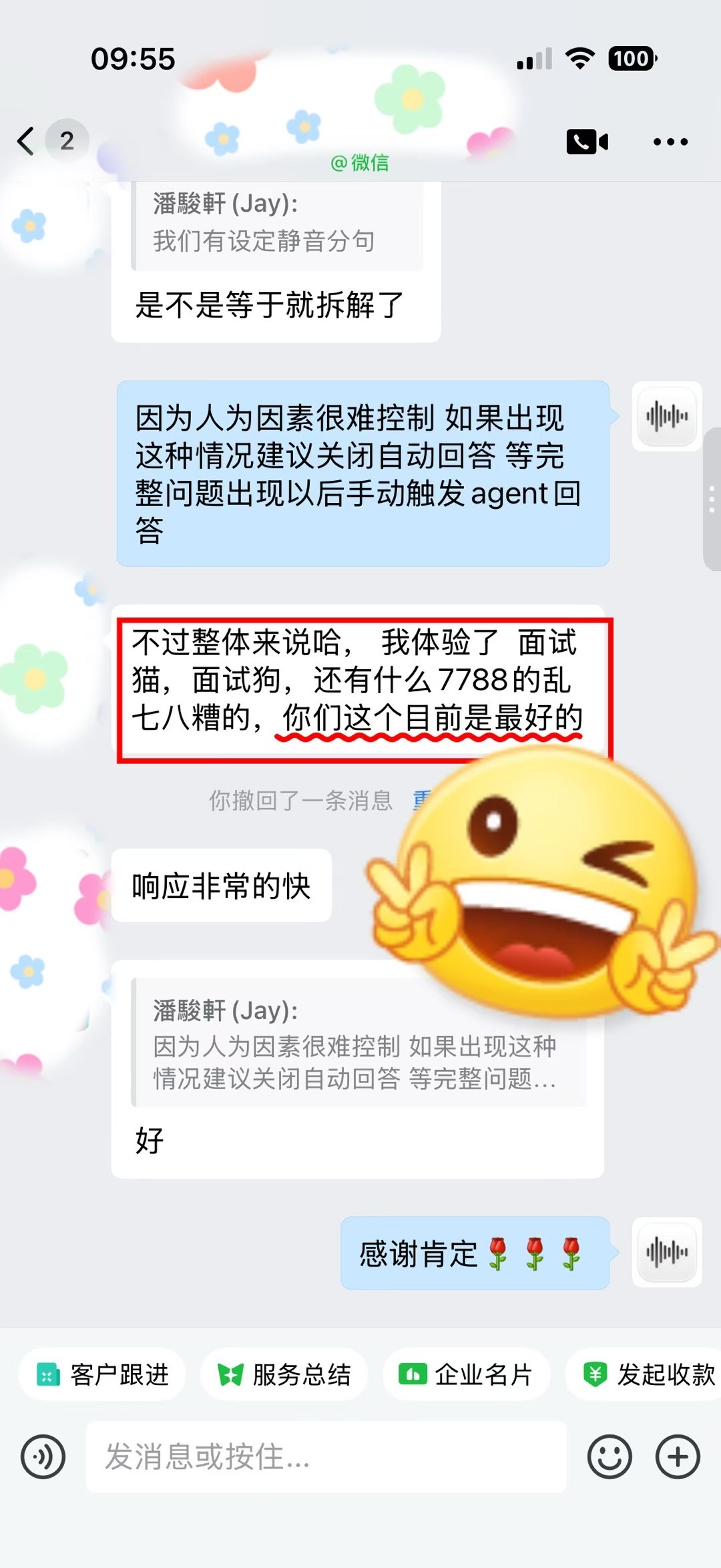Open 客户跟进 quick action
The width and height of the screenshot is (721, 1568).
tap(101, 1374)
